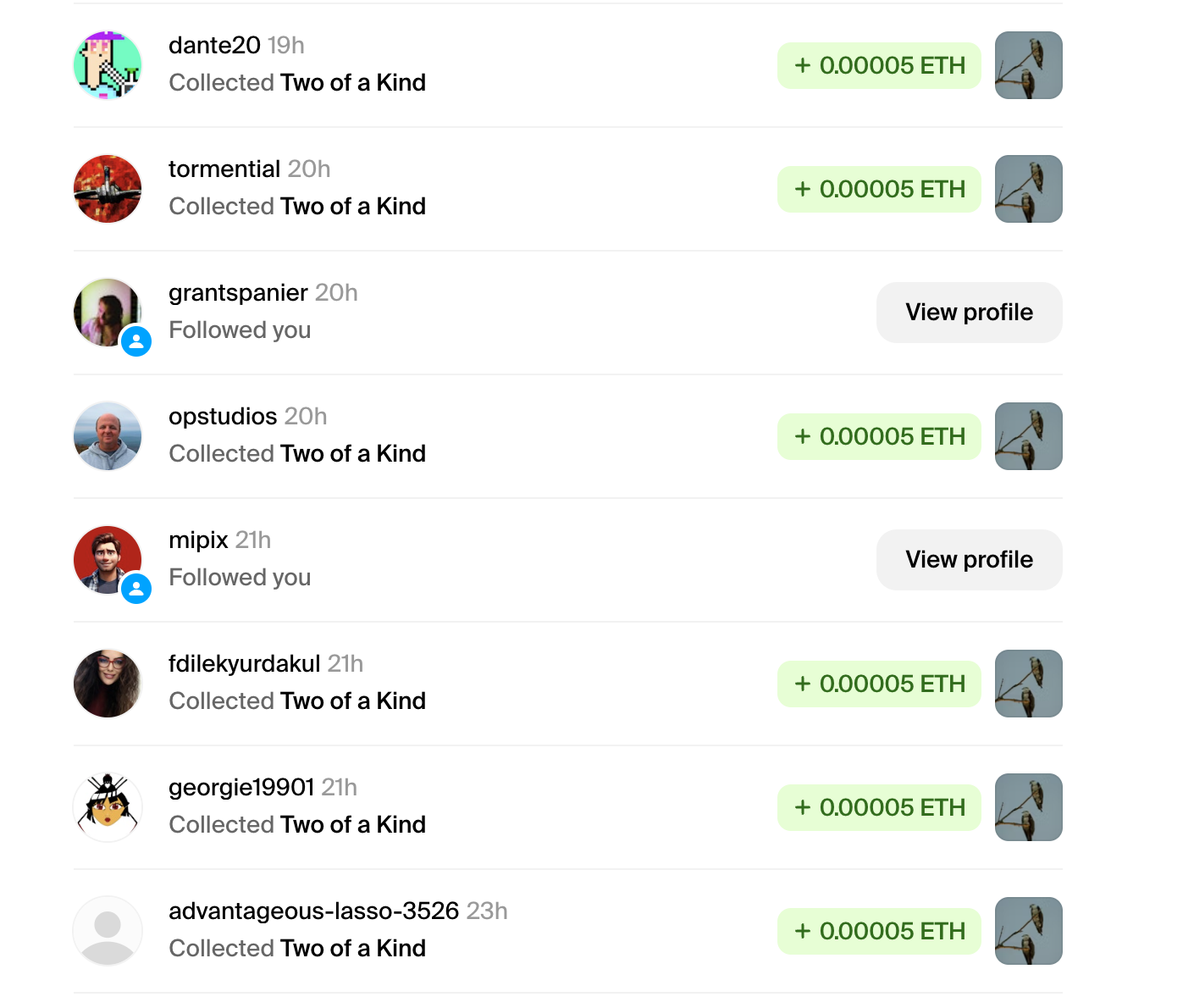The image size is (1194, 1008).
Task: Open the Two of a Kind artwork in tormential's row
Action: (1028, 189)
